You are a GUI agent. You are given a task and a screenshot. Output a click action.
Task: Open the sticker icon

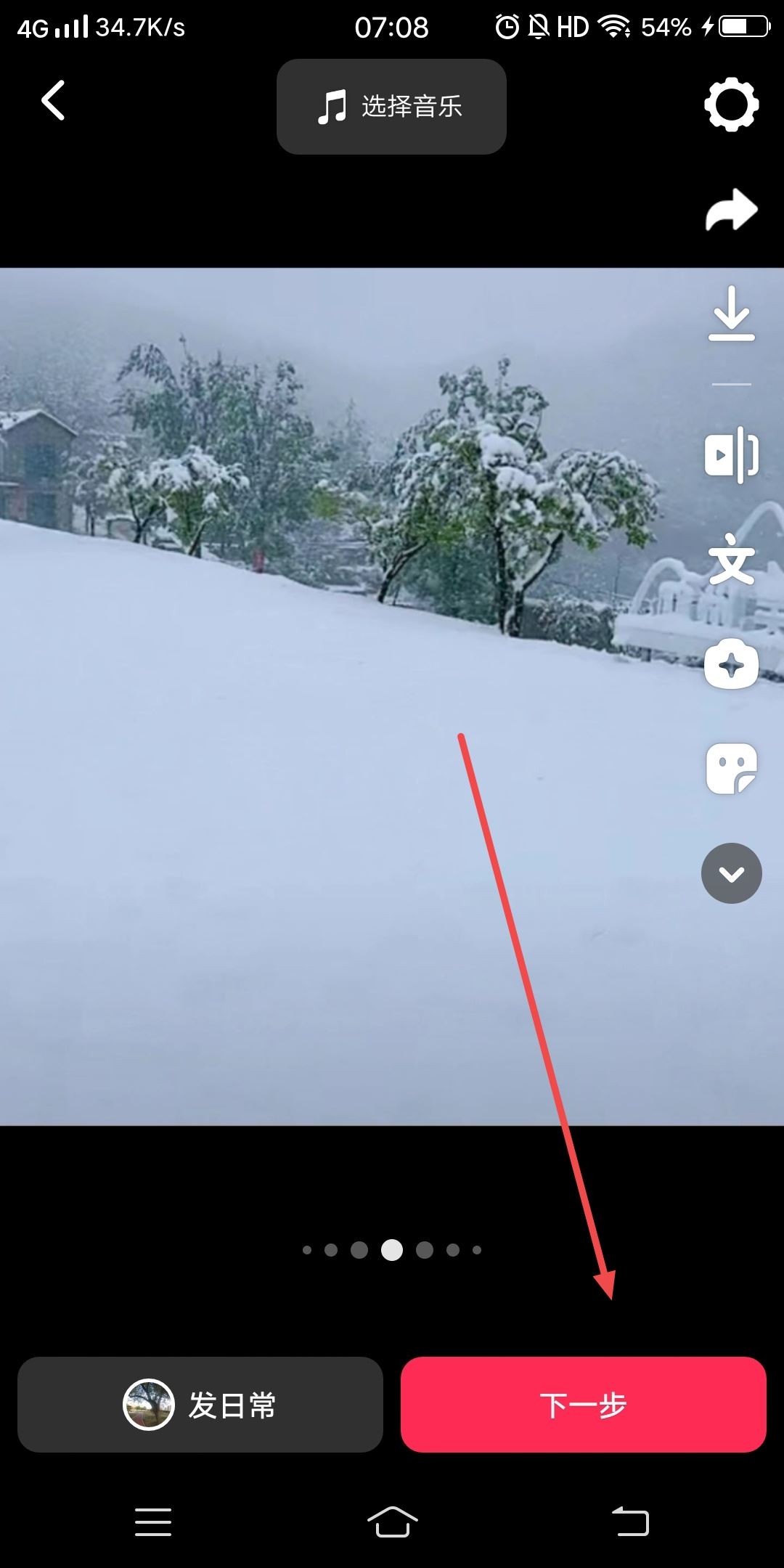coord(731,769)
